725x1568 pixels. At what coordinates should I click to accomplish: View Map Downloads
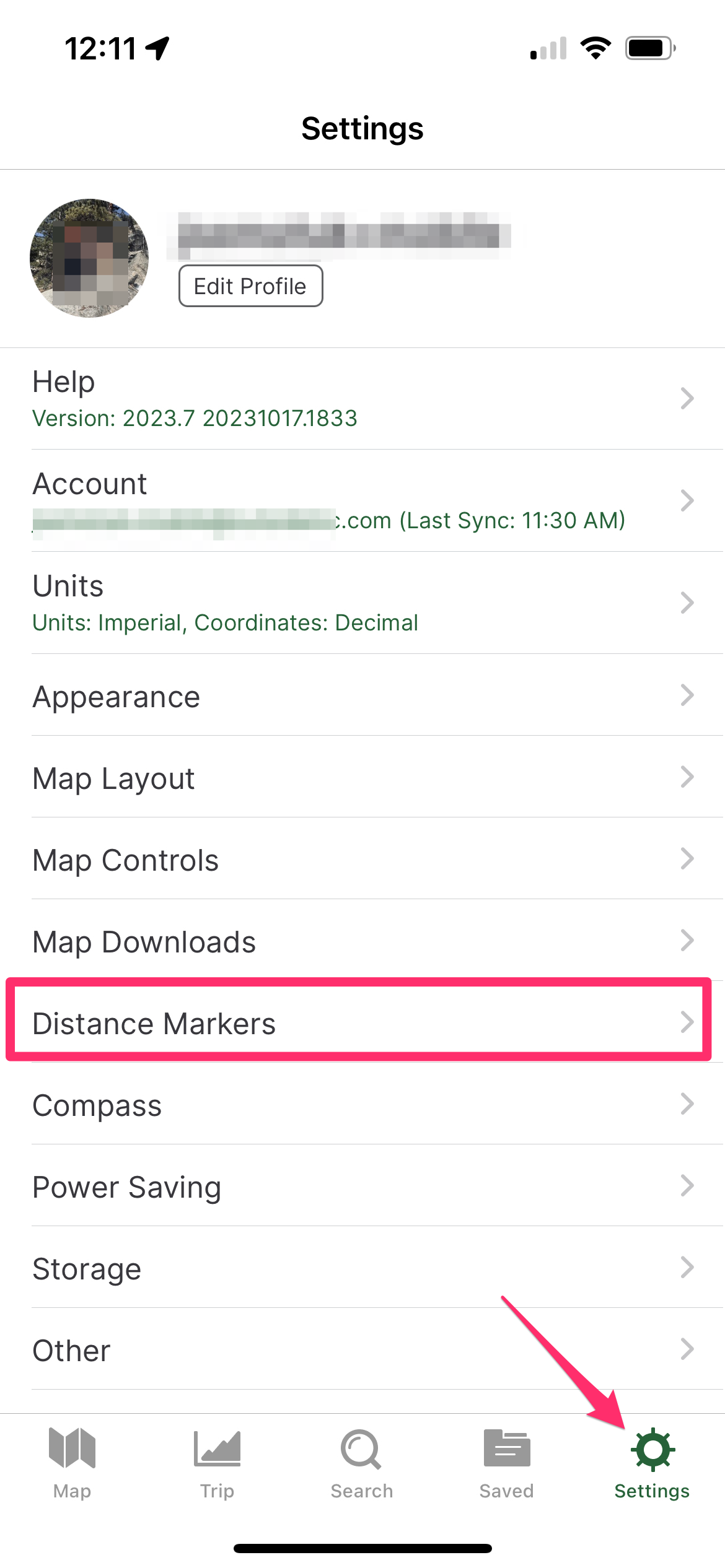[362, 941]
